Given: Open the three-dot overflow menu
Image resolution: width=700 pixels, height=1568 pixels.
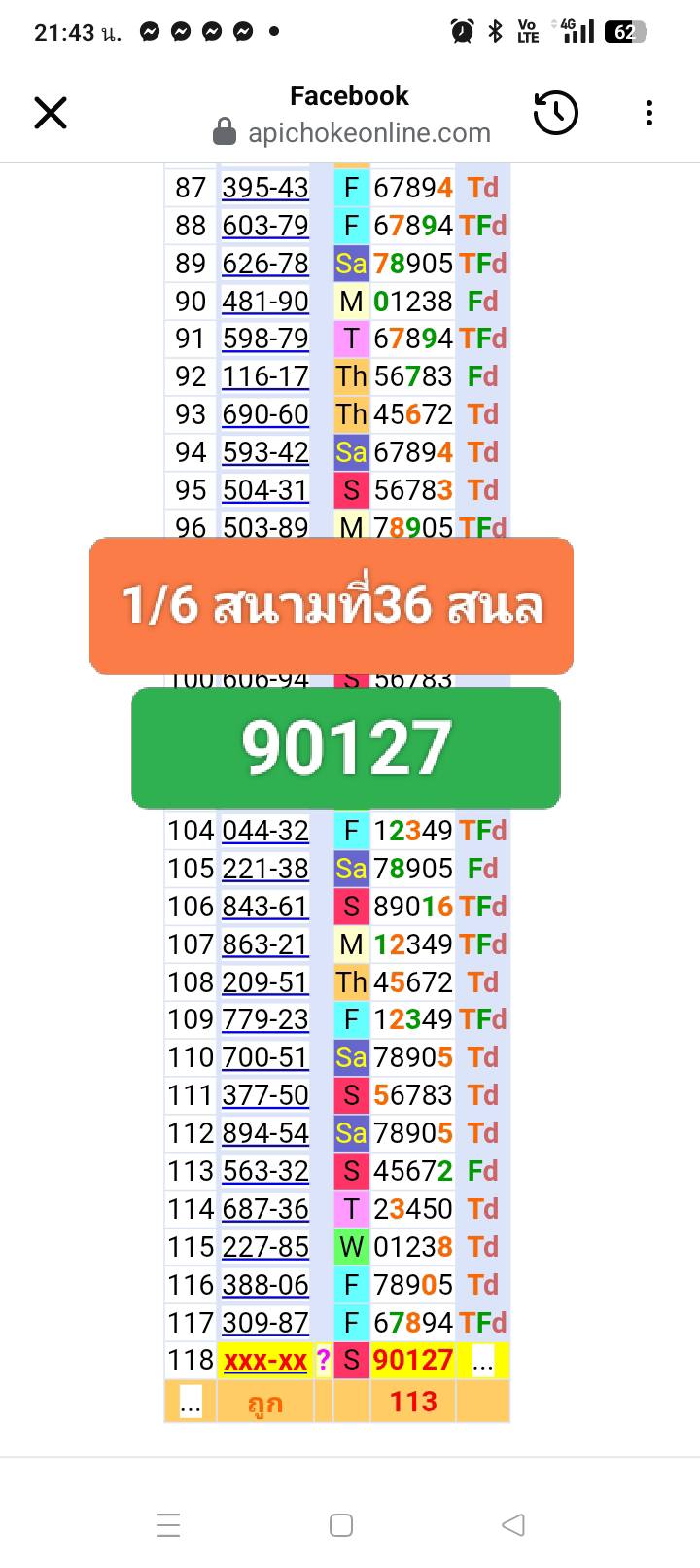Looking at the screenshot, I should coord(648,113).
